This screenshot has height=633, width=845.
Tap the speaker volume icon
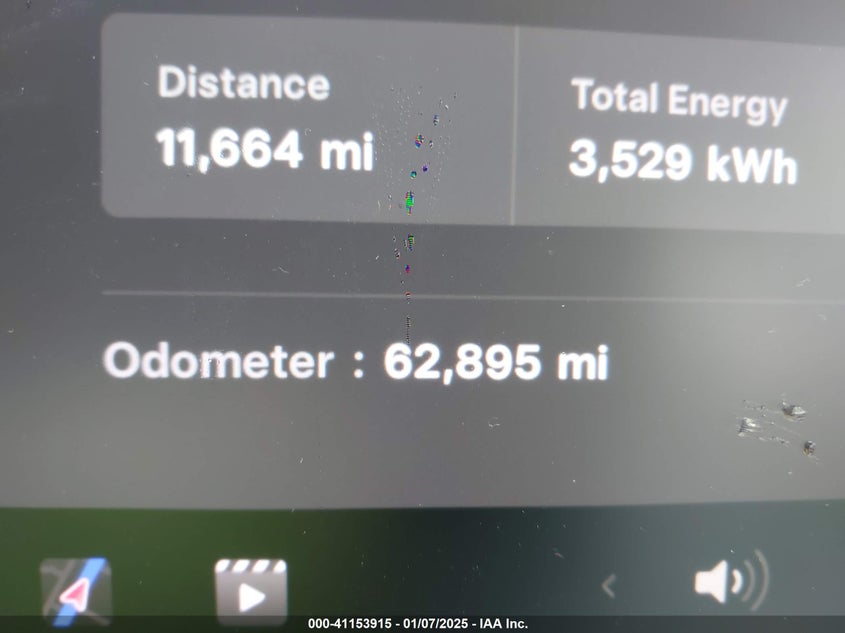(x=730, y=580)
